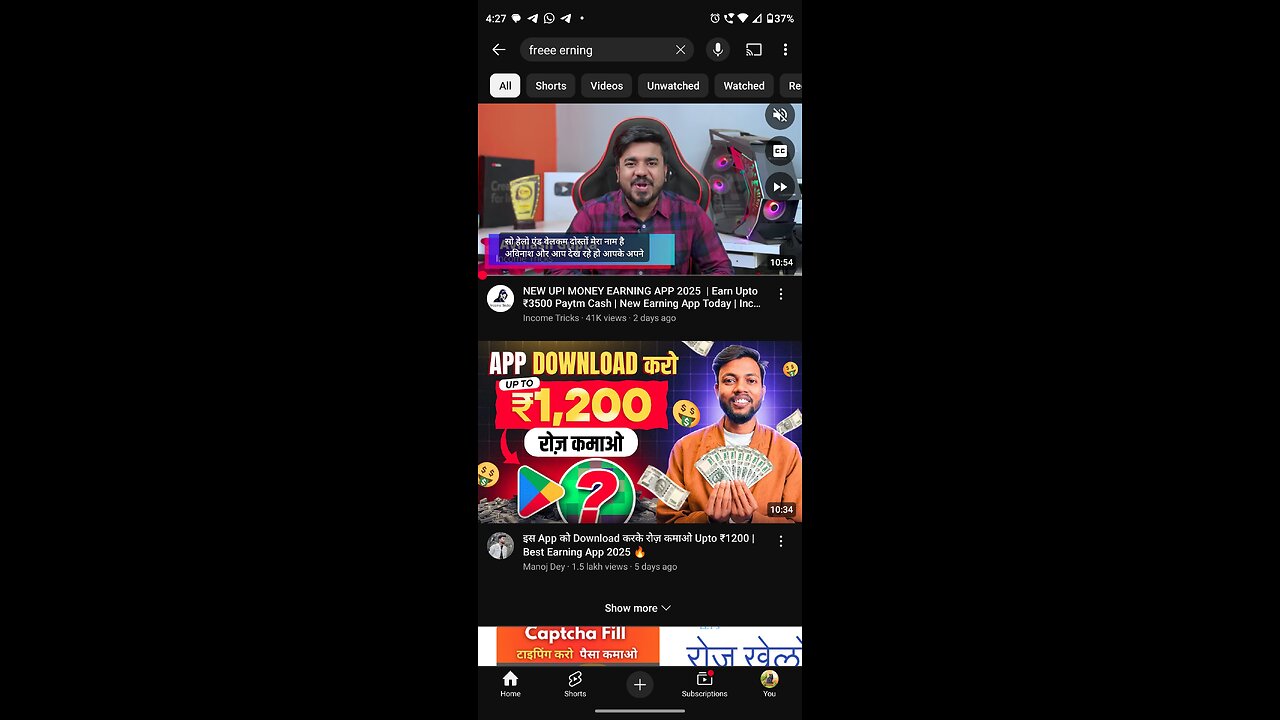Toggle closed captions on the preview
This screenshot has width=1280, height=720.
(x=779, y=151)
